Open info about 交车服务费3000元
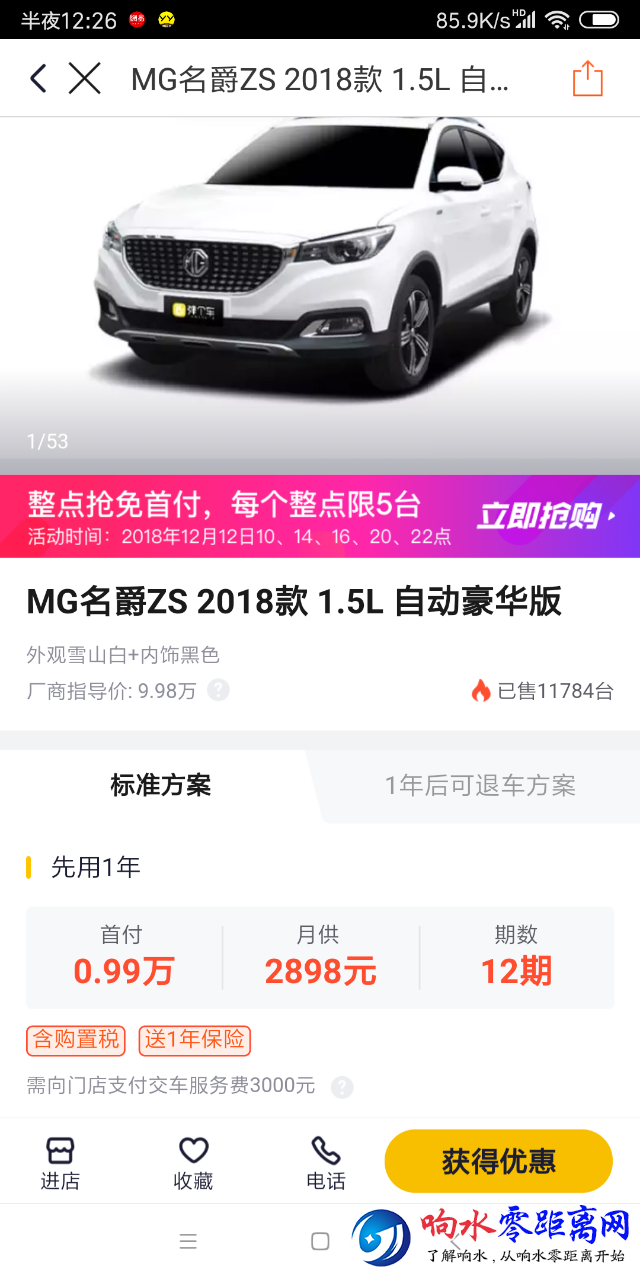Screen dimensions: 640x1280 point(342,1086)
